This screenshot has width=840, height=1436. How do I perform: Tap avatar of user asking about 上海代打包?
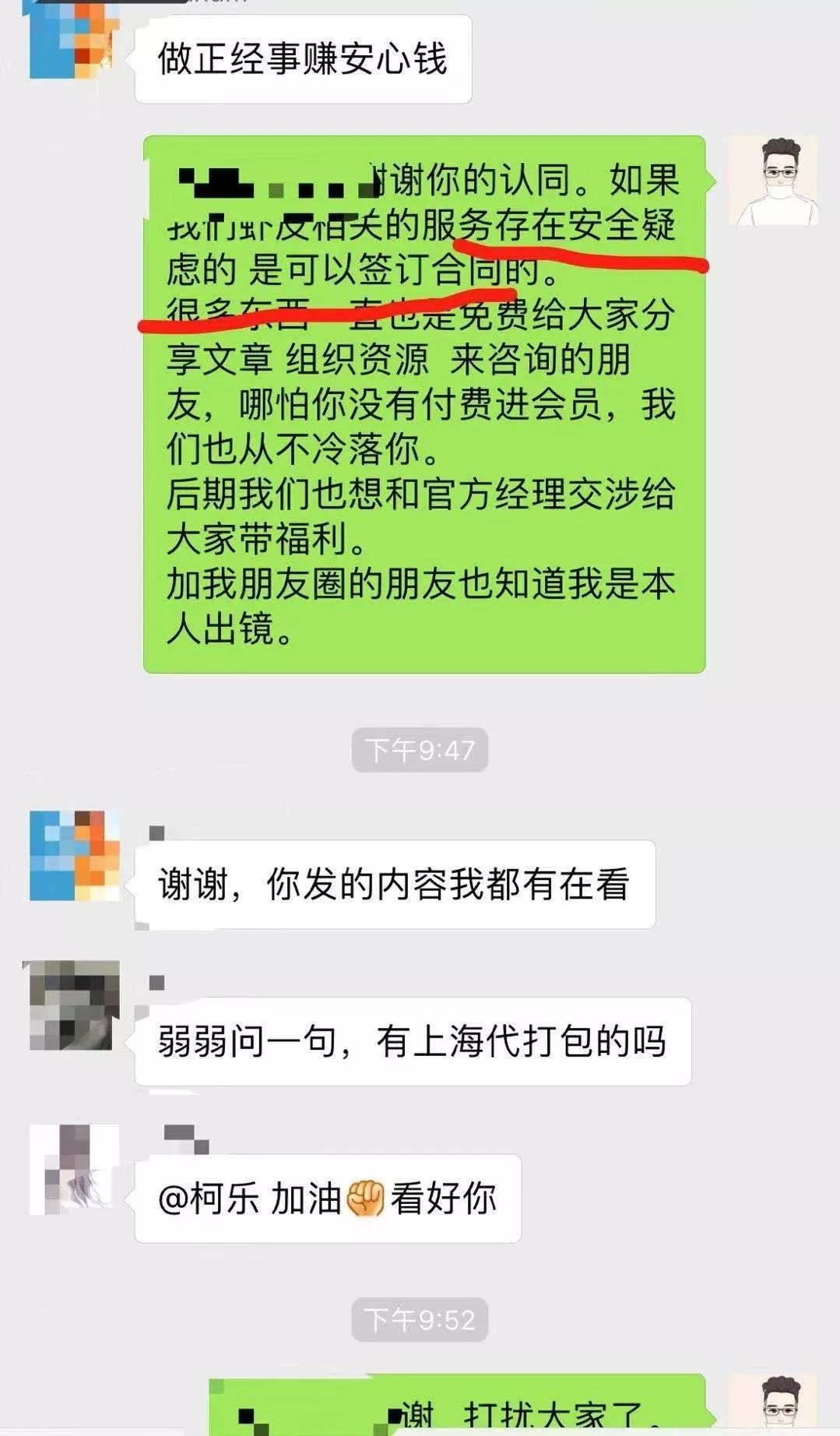coord(74,1005)
